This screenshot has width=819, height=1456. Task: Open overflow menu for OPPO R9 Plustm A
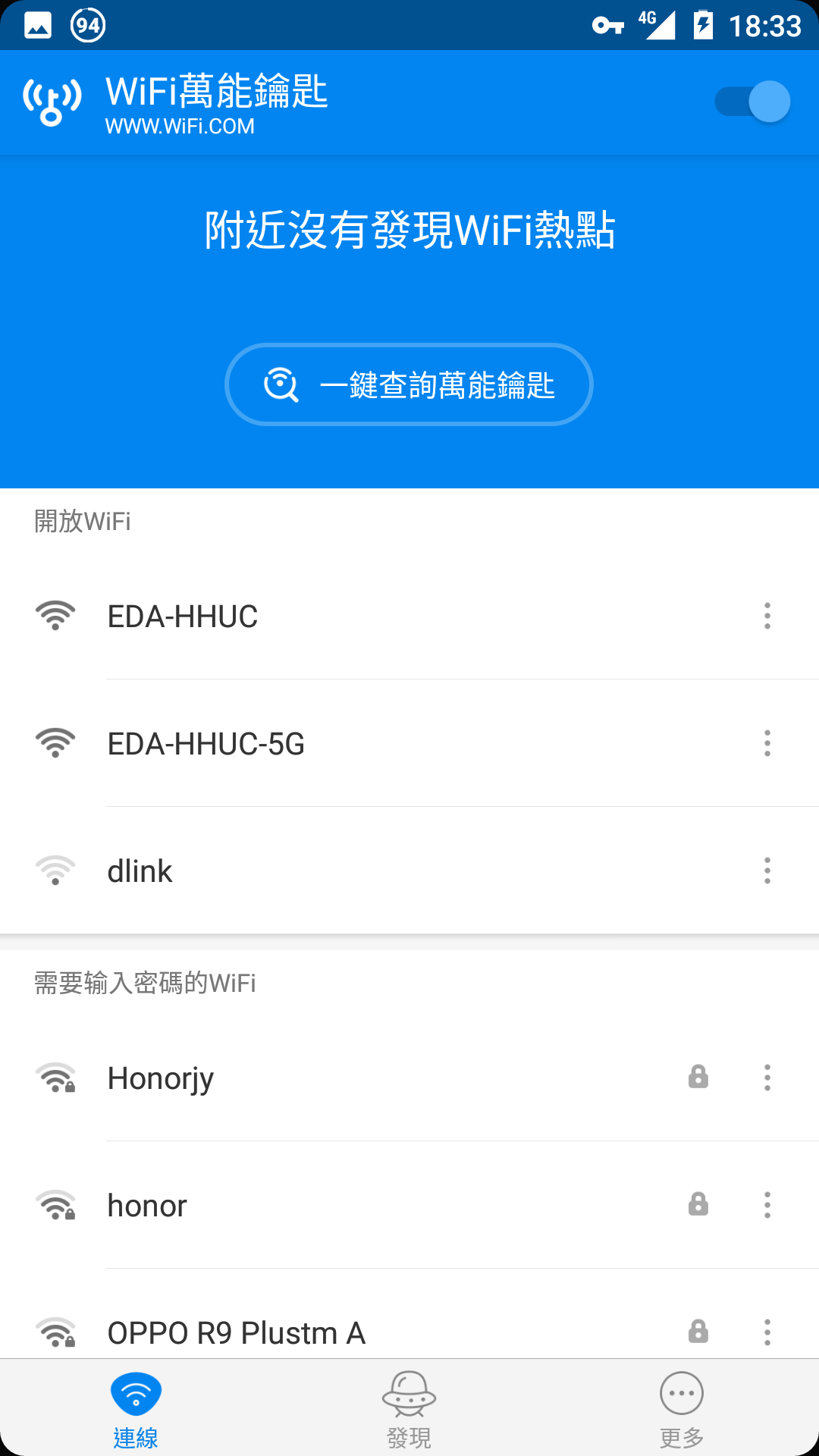click(x=767, y=1332)
